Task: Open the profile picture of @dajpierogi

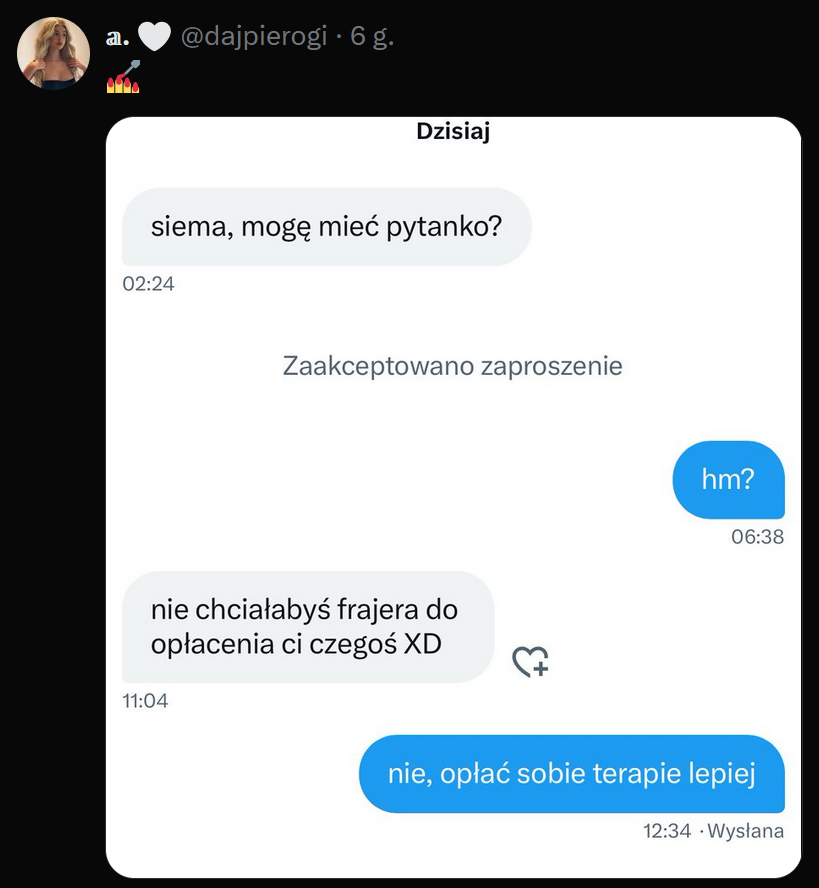Action: 53,53
